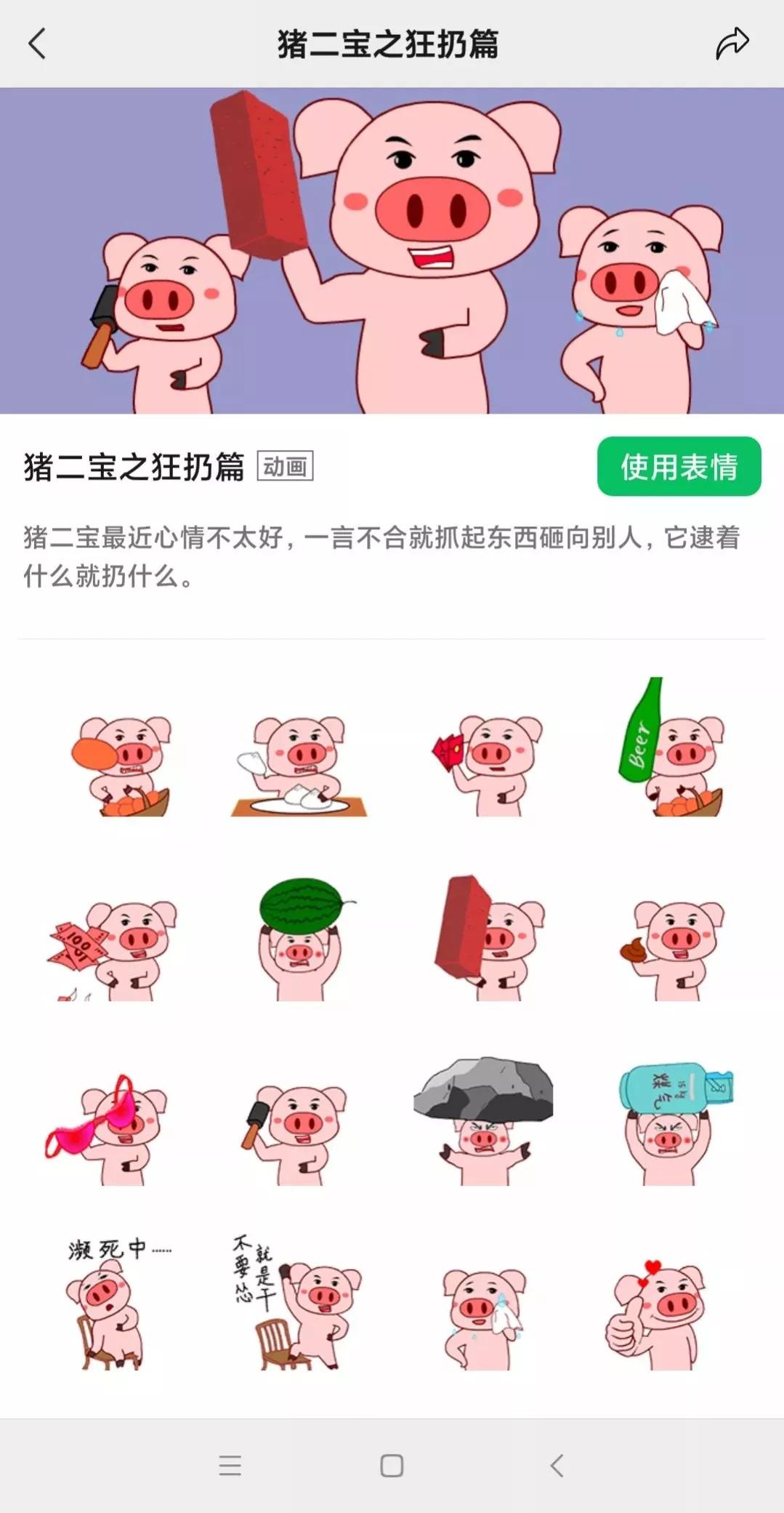Select the sticker of pig throwing a watermelon
Viewport: 784px width, 1513px height.
point(303,945)
